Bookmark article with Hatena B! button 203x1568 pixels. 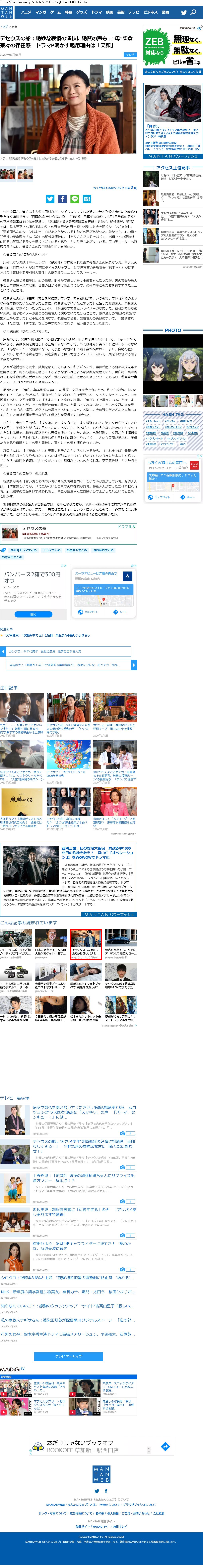pos(87,198)
